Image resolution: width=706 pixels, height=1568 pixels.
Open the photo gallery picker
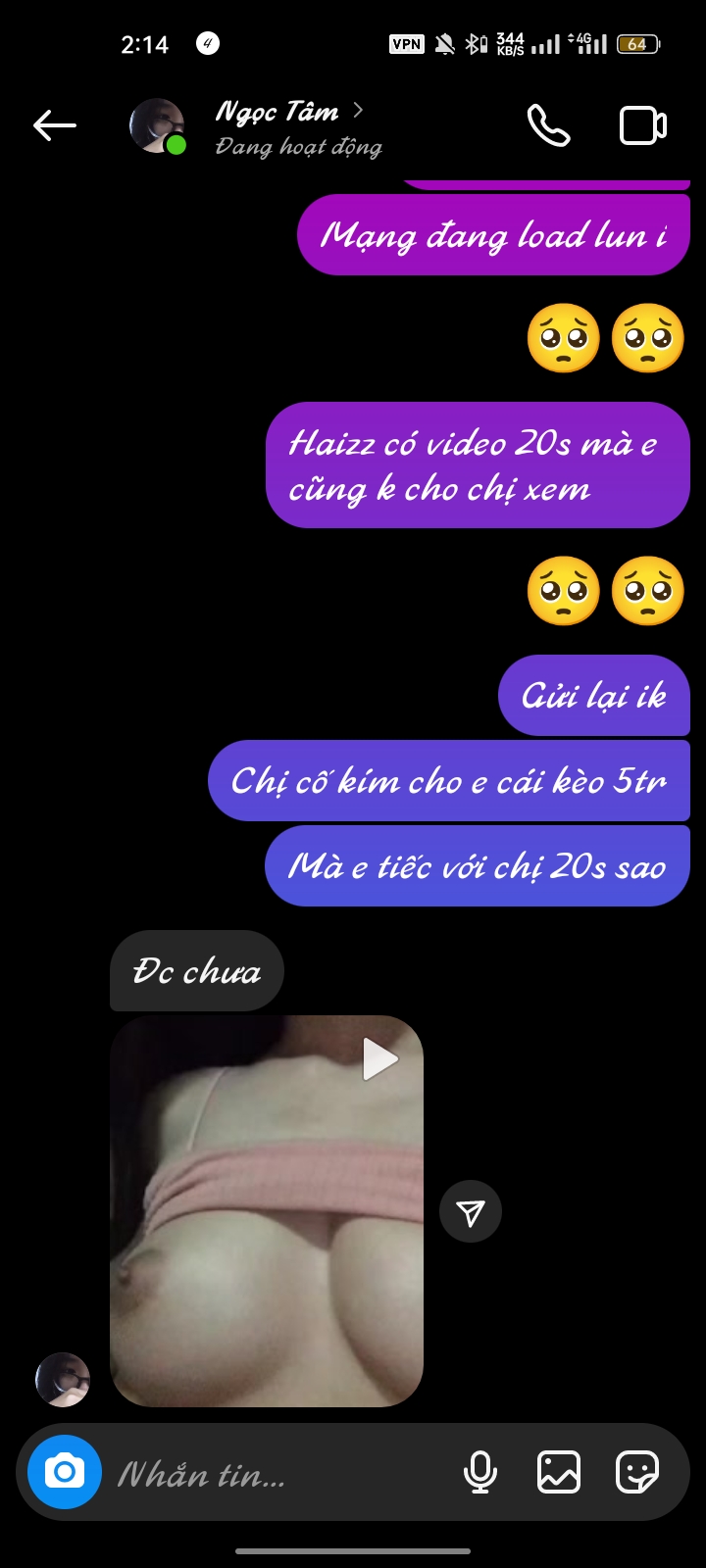click(559, 1472)
